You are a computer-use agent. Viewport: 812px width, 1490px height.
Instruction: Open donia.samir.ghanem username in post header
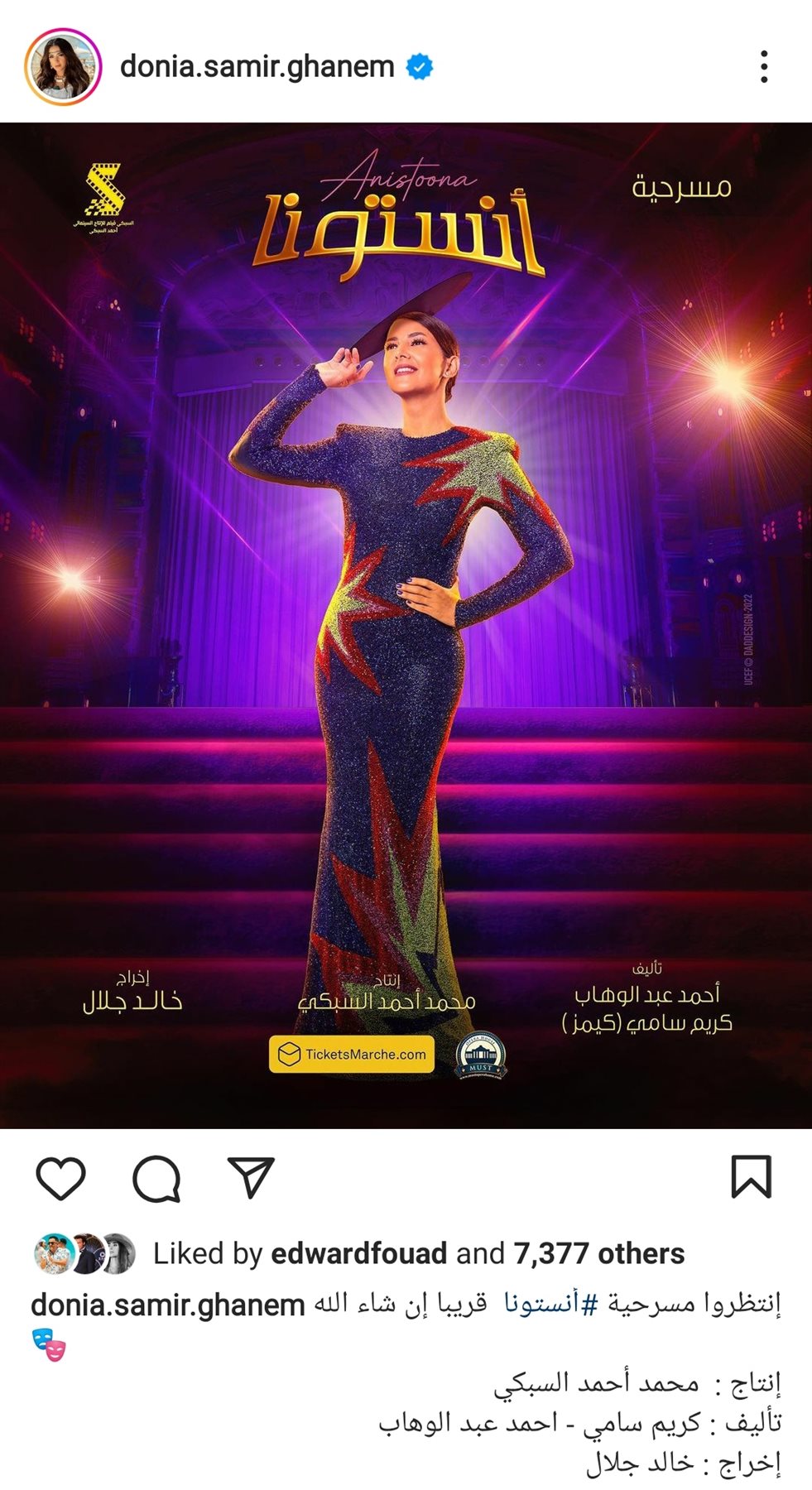(257, 66)
